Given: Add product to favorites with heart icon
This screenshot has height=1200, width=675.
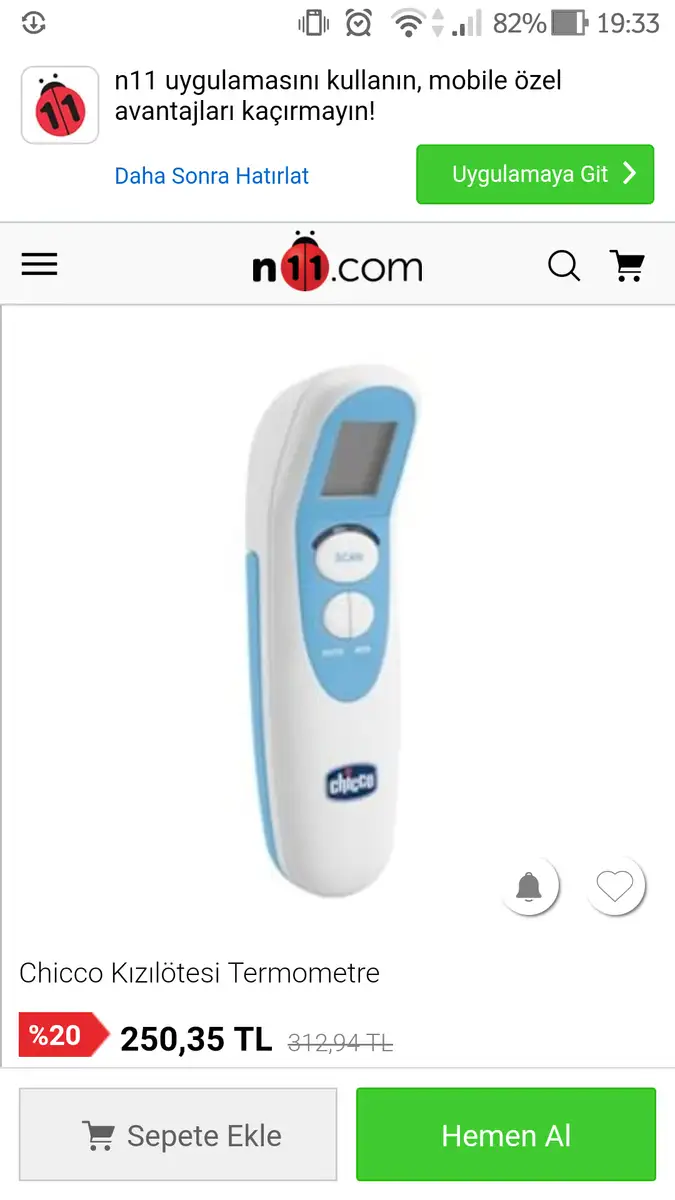Looking at the screenshot, I should point(615,886).
